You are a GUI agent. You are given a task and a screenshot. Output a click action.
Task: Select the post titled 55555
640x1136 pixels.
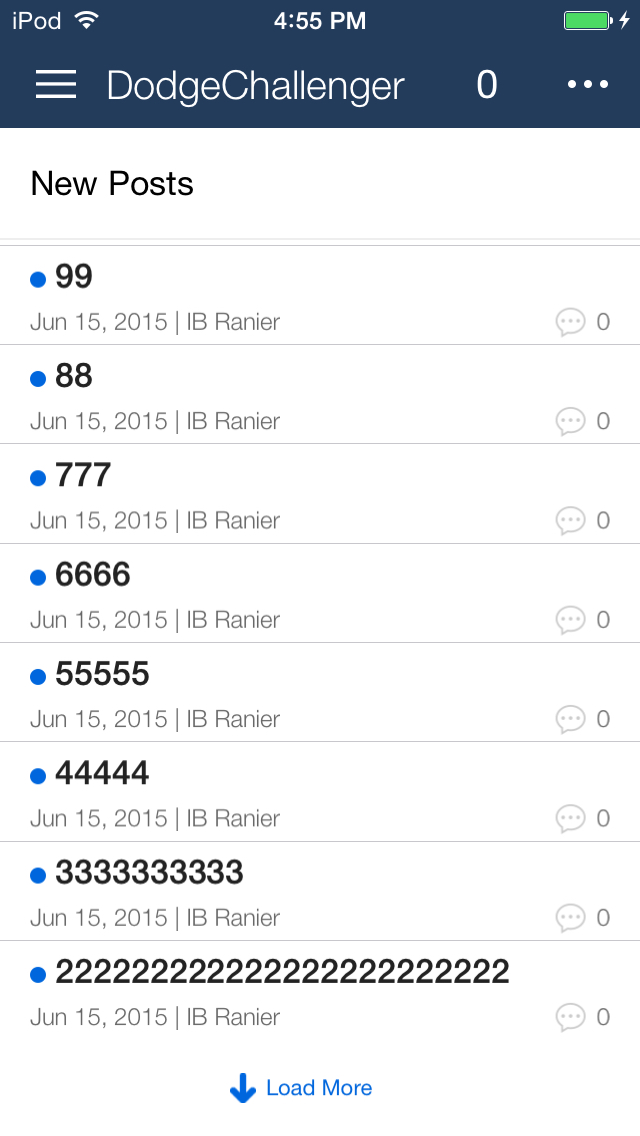[320, 693]
